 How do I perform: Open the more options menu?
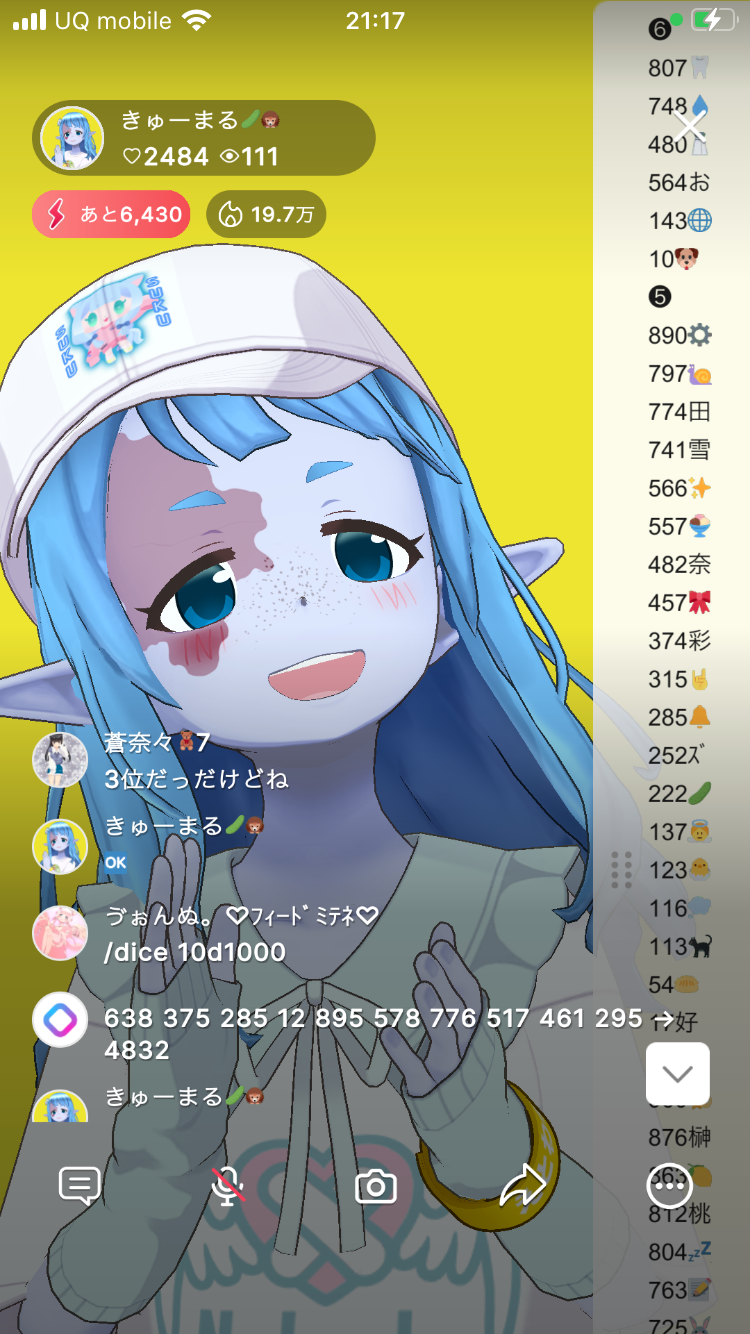669,1186
